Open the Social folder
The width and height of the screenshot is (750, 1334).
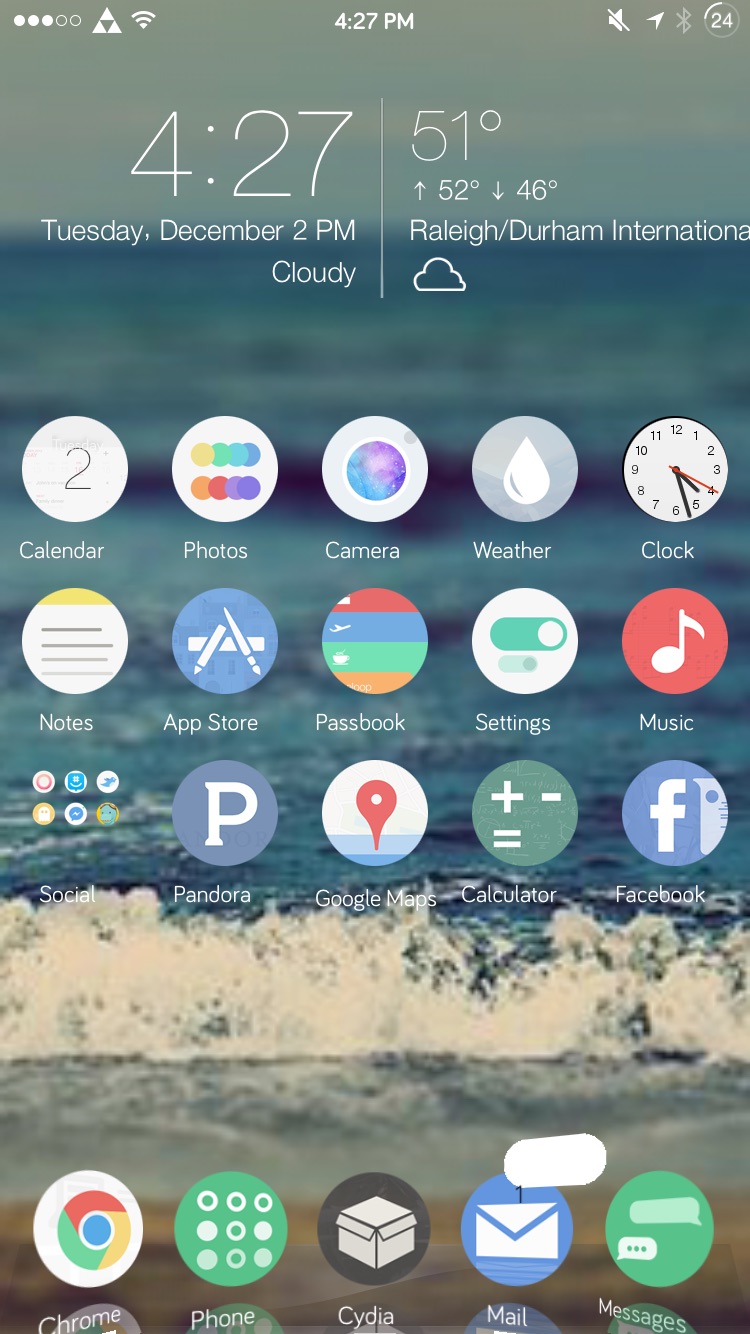75,797
